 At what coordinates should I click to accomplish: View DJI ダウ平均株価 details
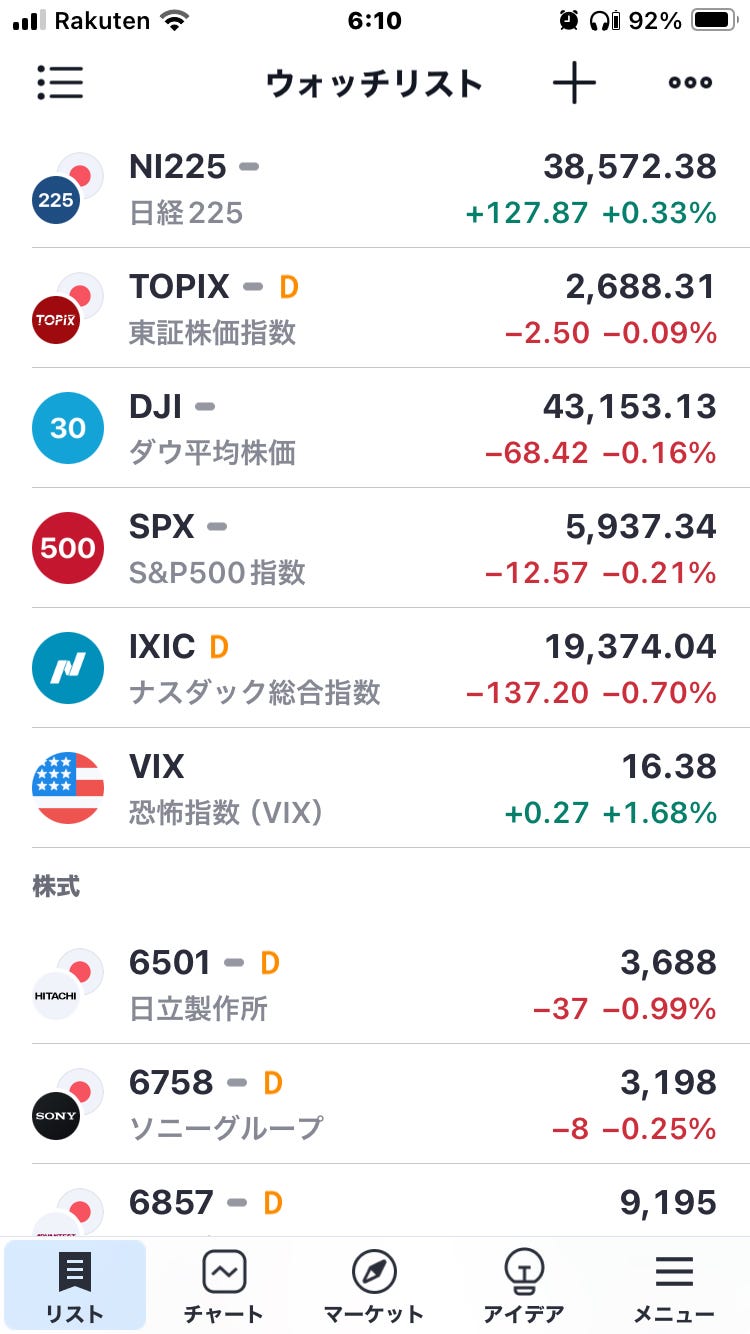click(x=375, y=428)
